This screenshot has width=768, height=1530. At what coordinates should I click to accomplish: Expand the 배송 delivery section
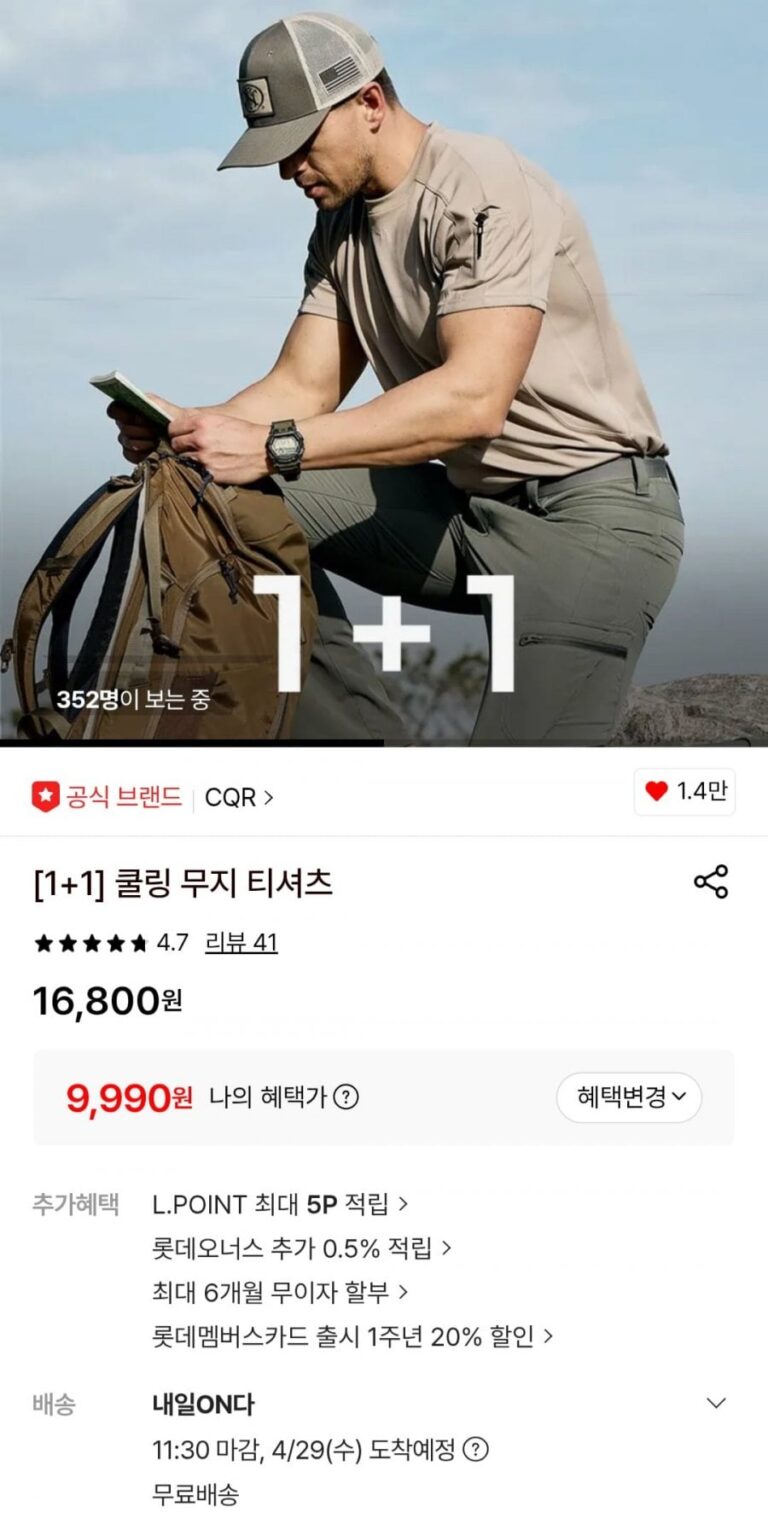click(716, 1403)
